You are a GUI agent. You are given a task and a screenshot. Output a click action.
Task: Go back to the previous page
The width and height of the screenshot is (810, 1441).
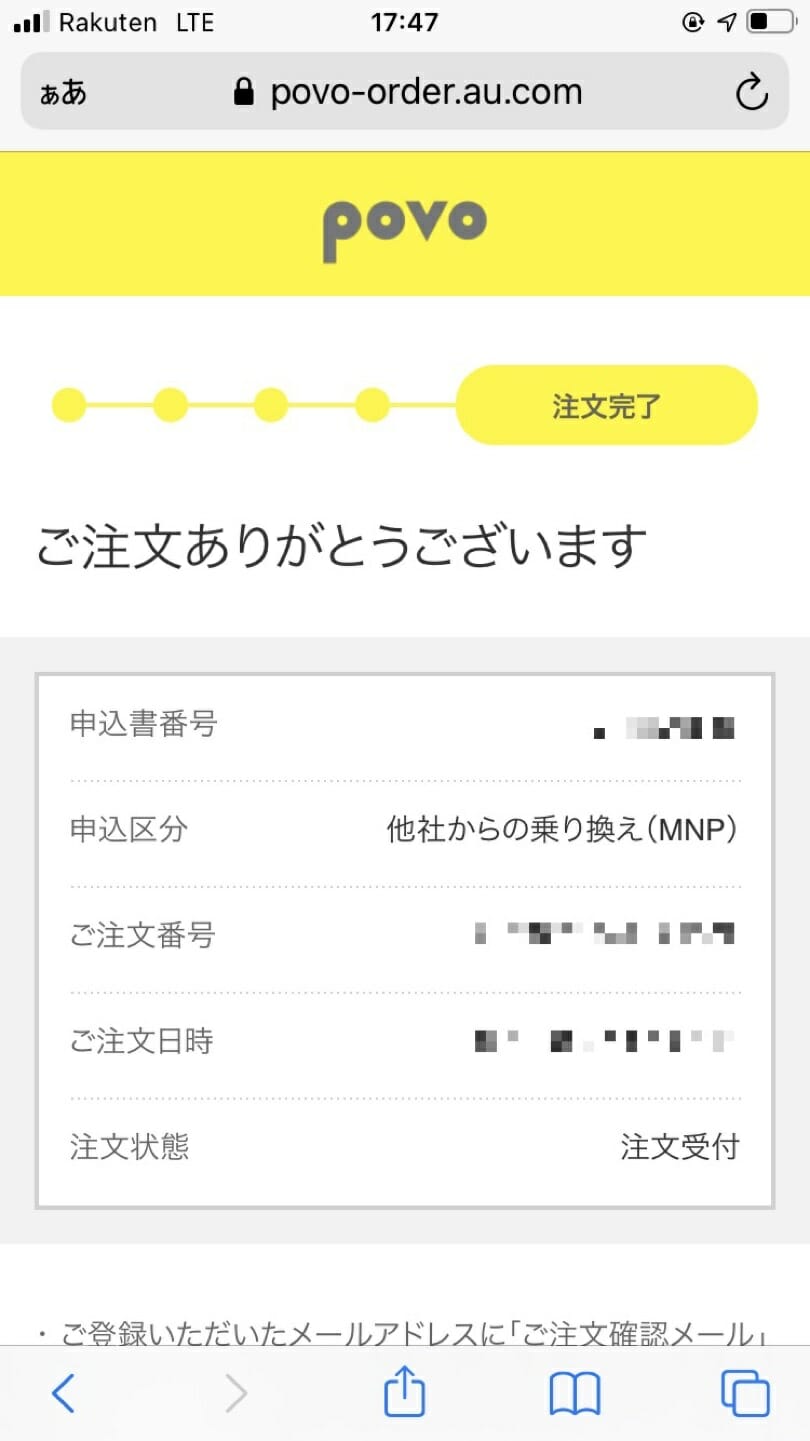pyautogui.click(x=63, y=1392)
